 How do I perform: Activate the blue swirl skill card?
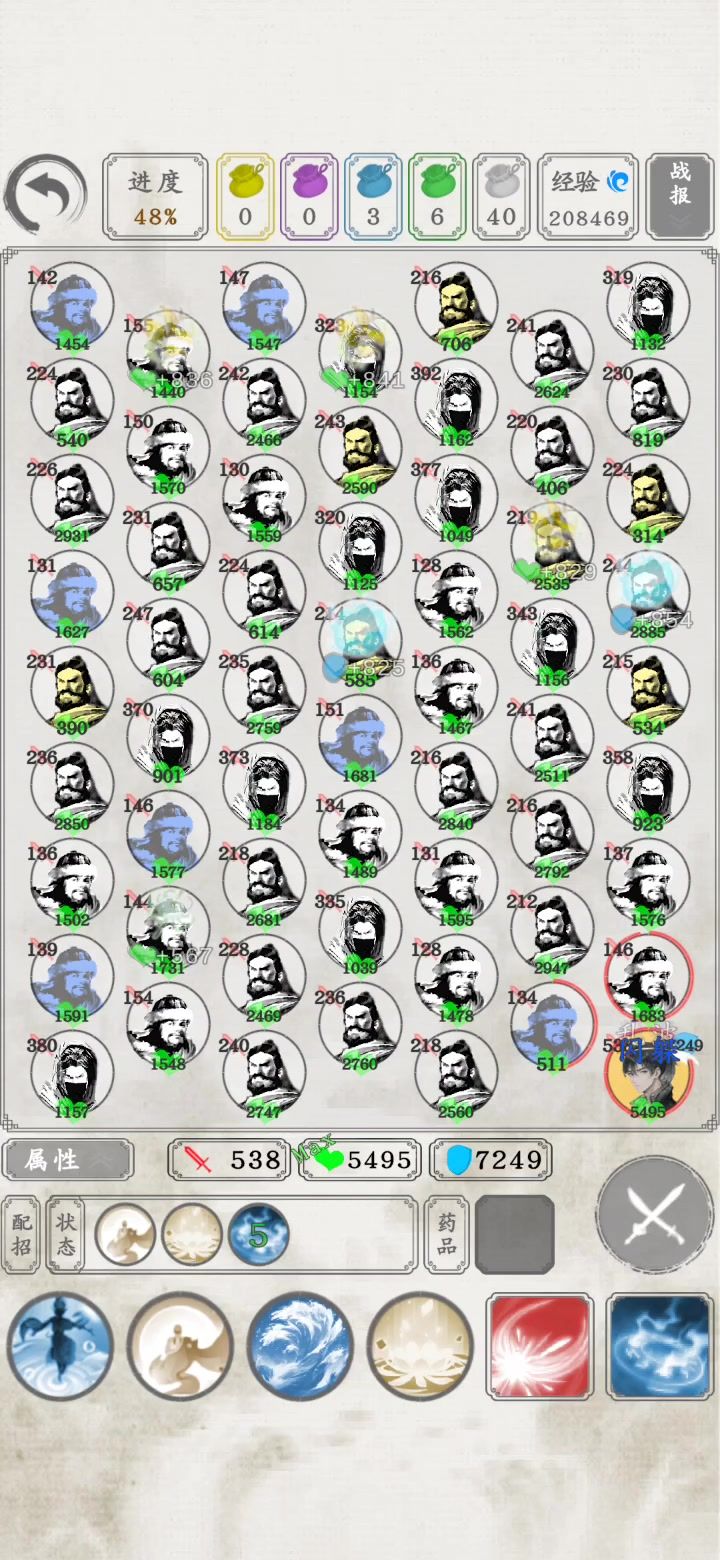click(x=659, y=1346)
